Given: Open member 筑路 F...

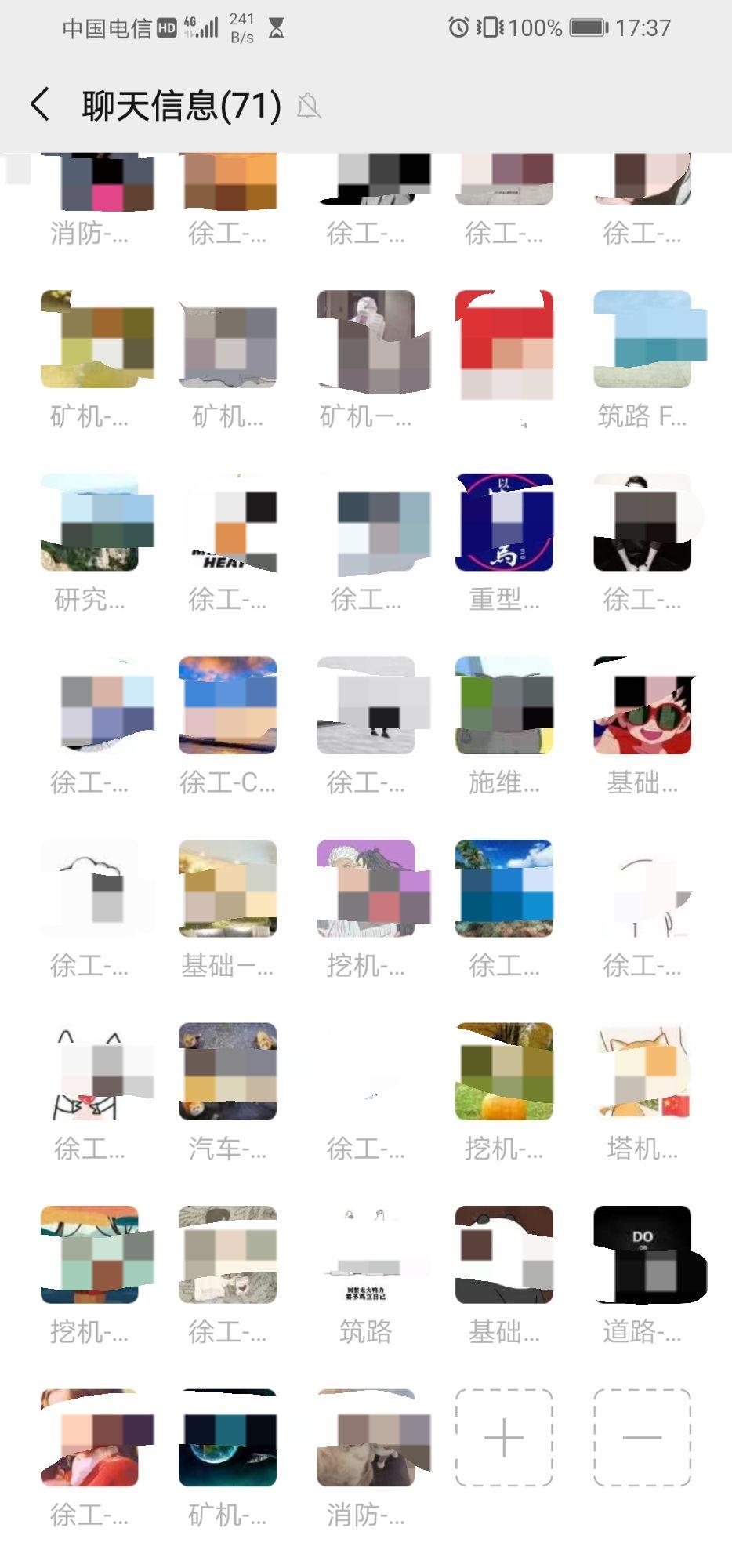Looking at the screenshot, I should (x=642, y=339).
